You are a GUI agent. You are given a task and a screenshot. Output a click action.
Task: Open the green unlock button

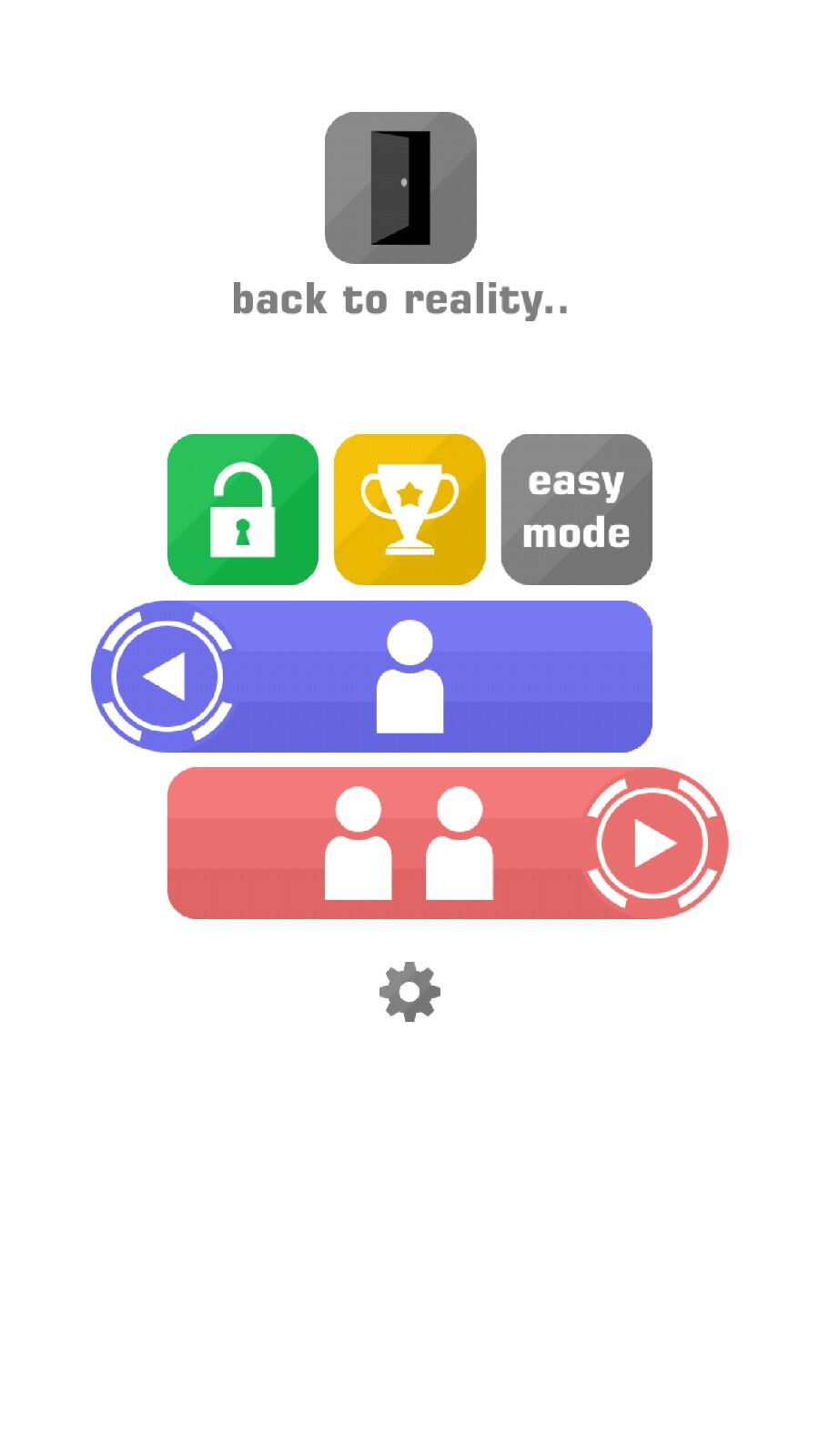(243, 510)
